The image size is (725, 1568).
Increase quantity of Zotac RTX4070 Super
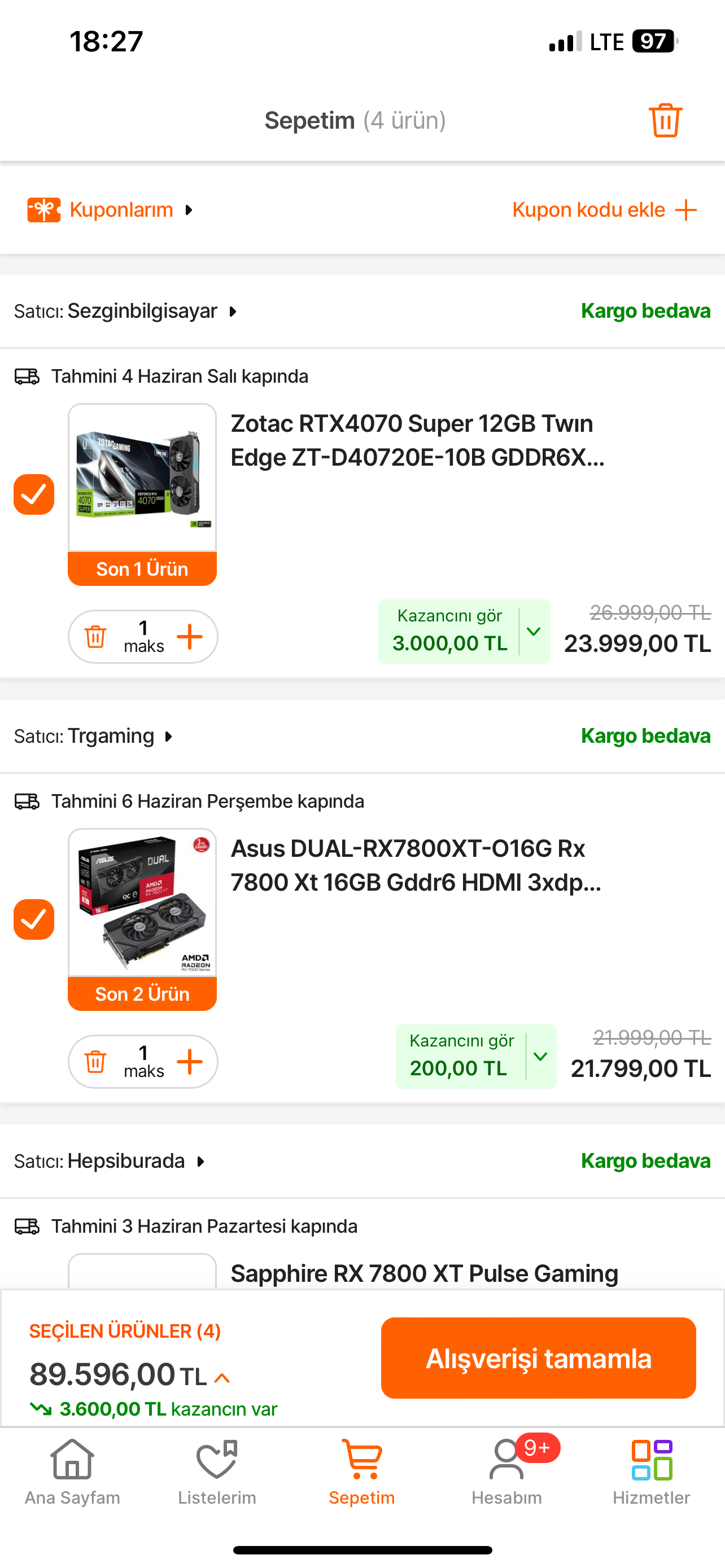click(x=189, y=637)
